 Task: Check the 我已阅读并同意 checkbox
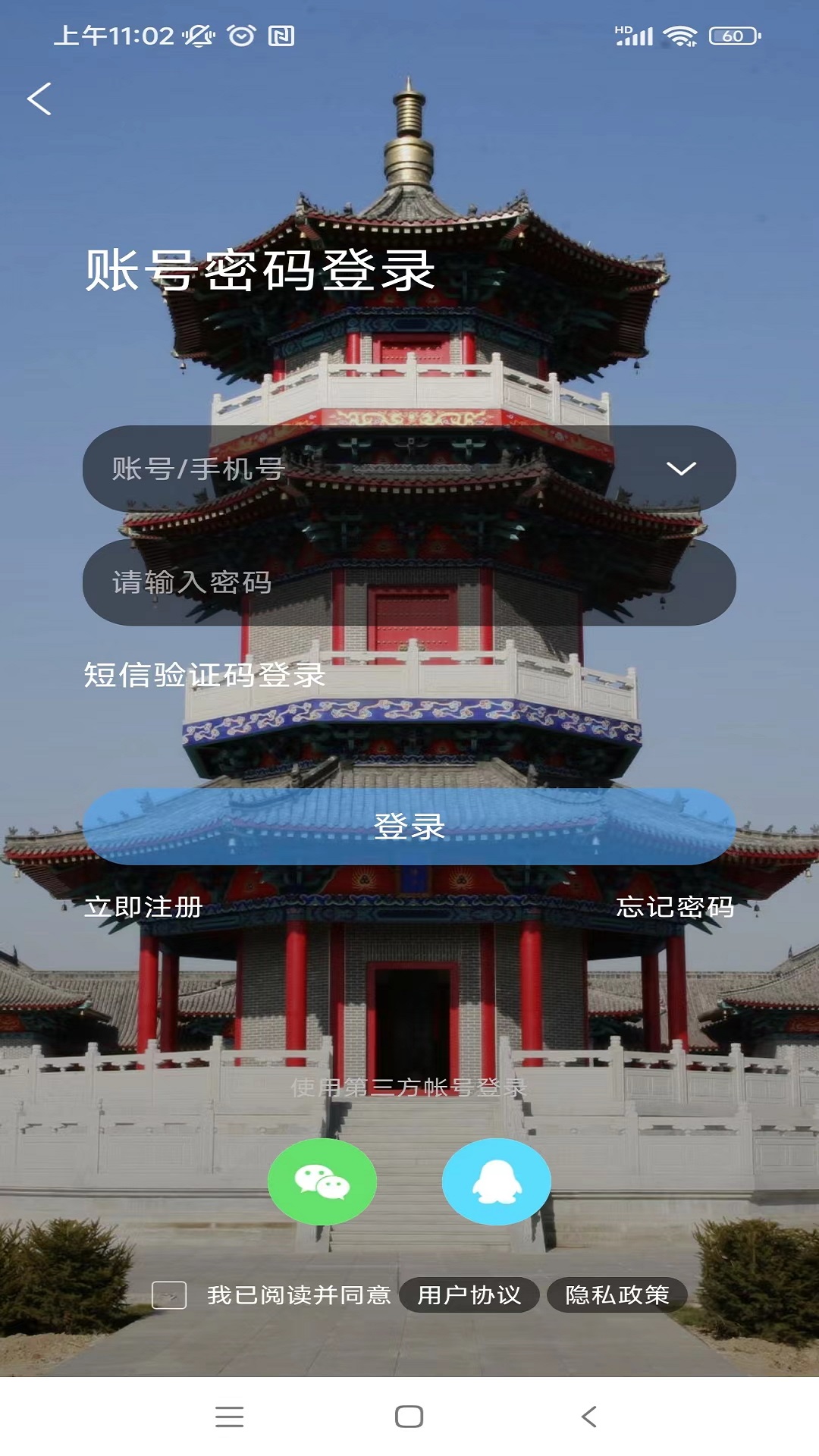pyautogui.click(x=169, y=1295)
